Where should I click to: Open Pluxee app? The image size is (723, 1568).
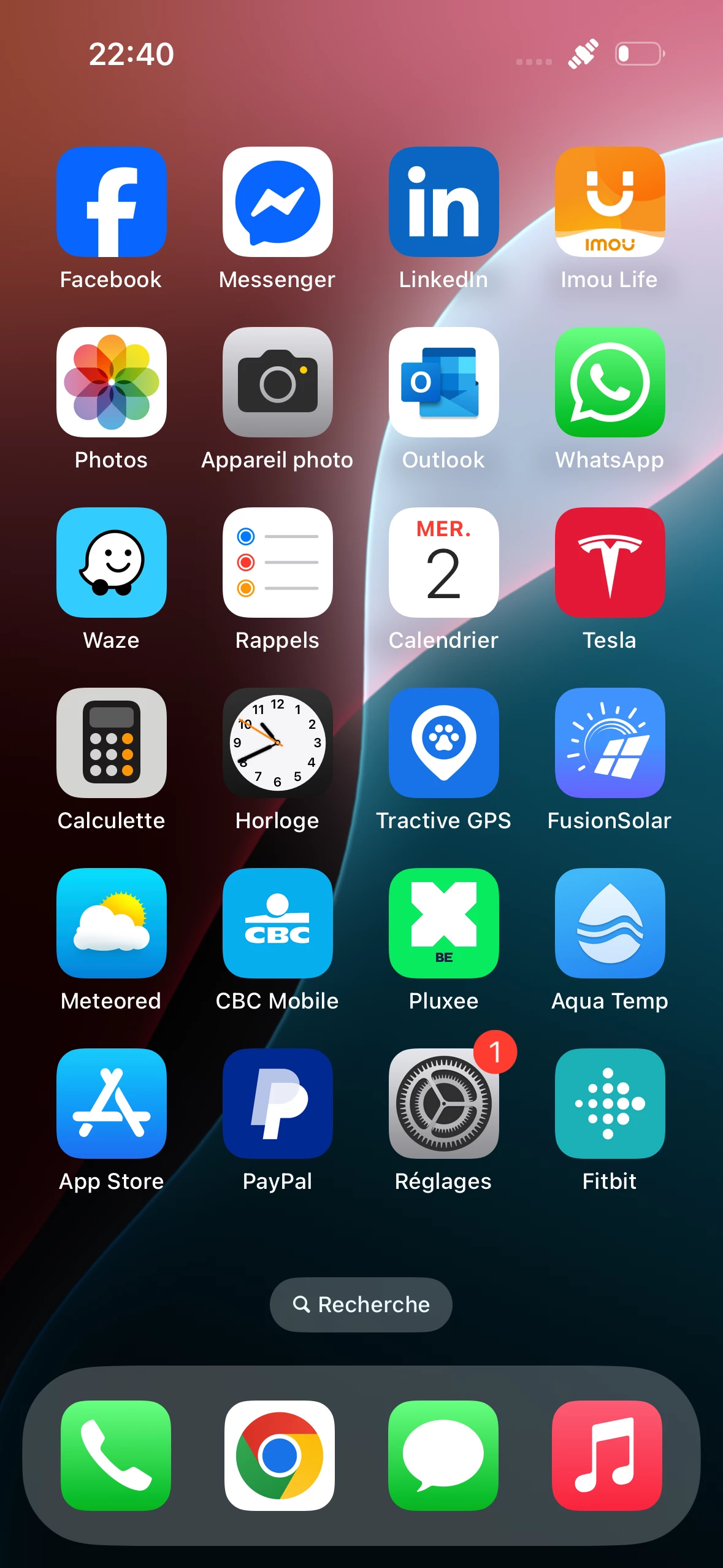coord(443,923)
